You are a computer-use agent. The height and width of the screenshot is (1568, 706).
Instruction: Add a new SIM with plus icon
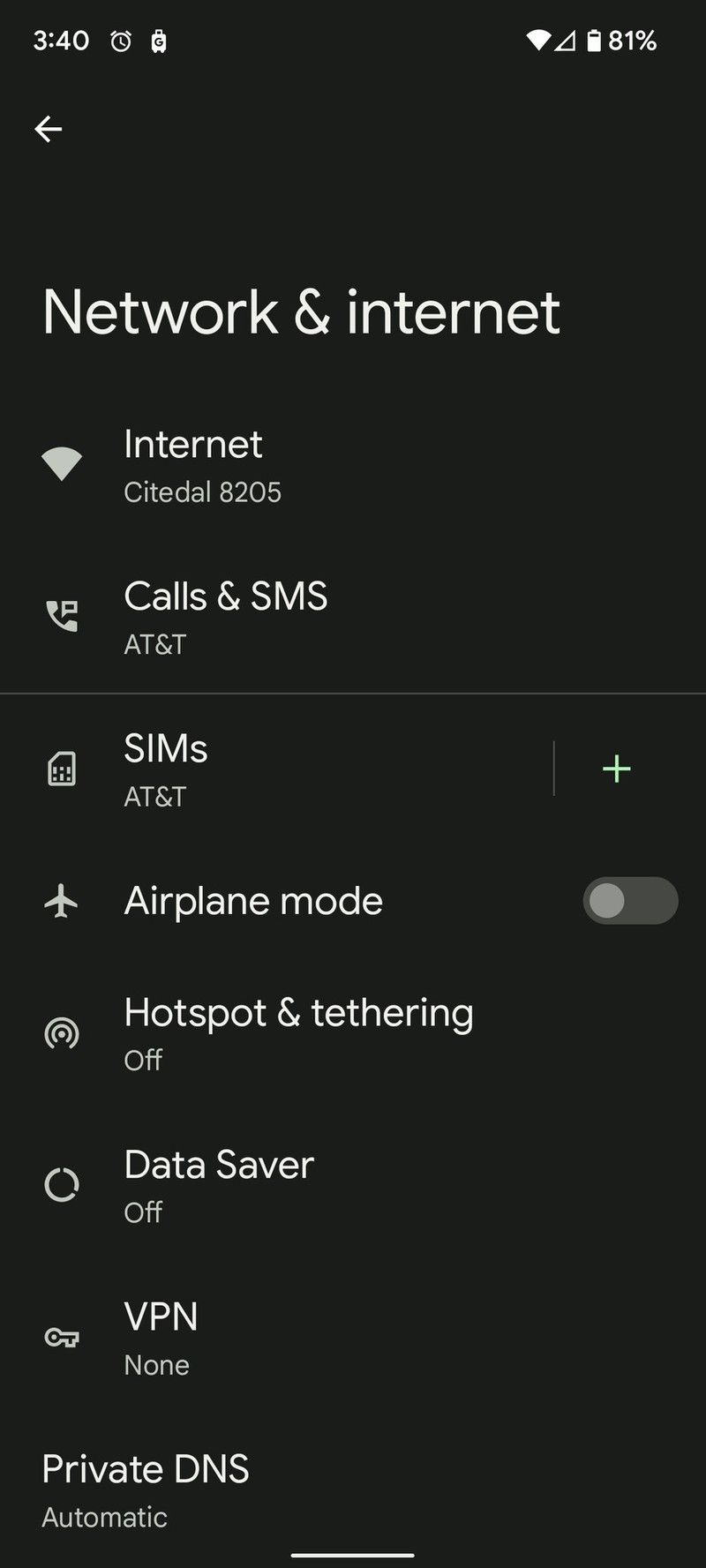coord(616,769)
